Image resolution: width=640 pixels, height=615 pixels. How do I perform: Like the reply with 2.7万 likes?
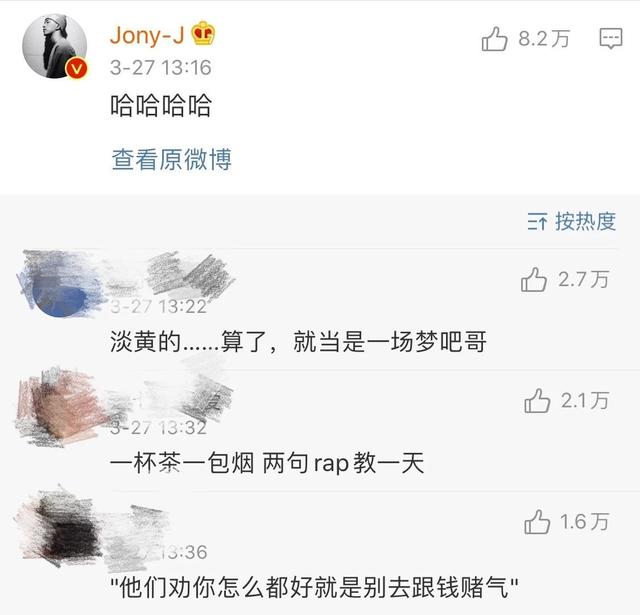point(535,281)
